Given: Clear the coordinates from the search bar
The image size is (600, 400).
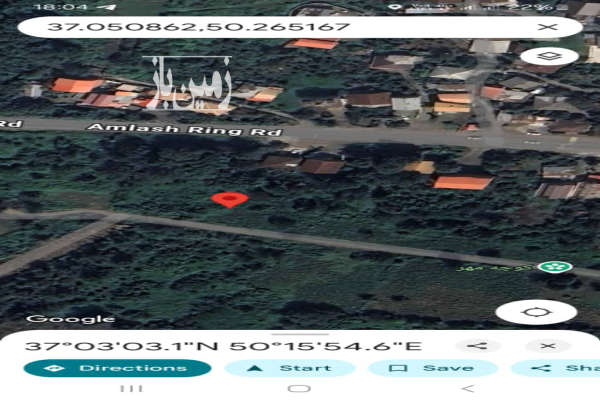Looking at the screenshot, I should (x=547, y=27).
